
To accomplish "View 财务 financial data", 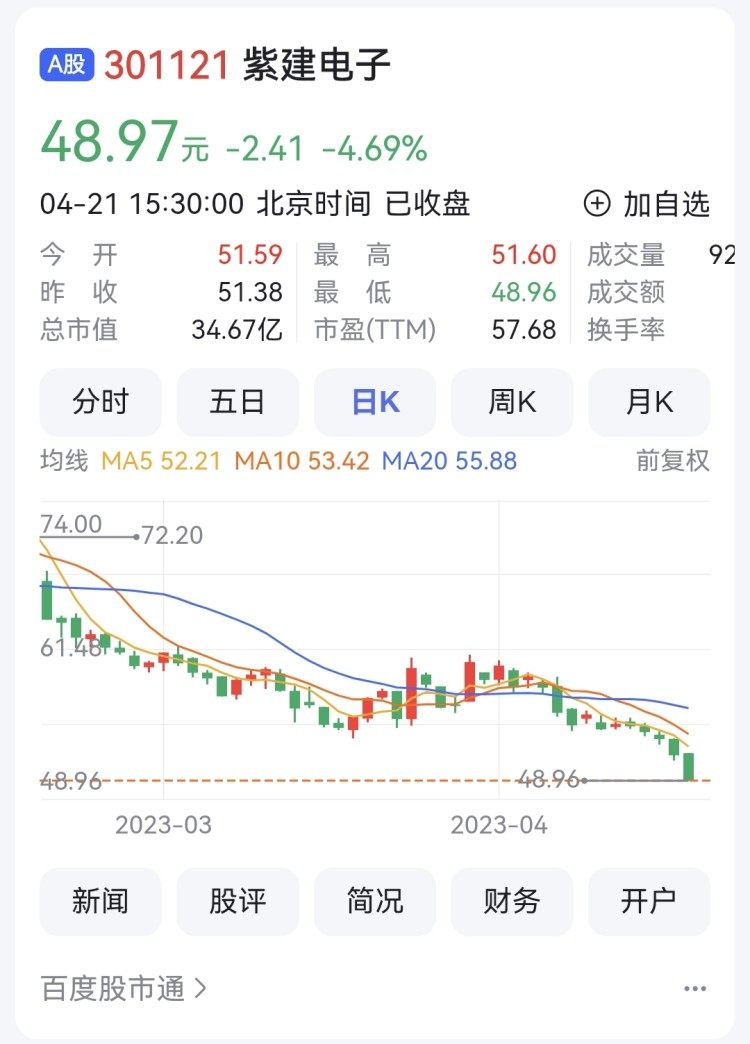I will [x=512, y=901].
